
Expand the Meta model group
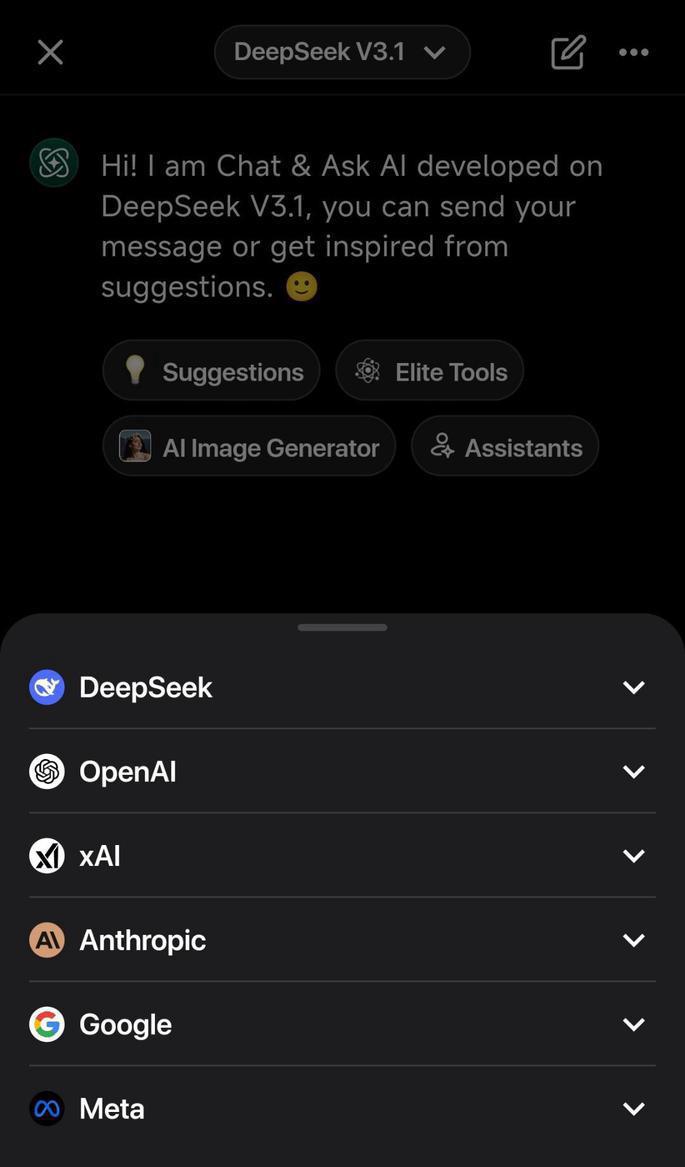point(342,1109)
